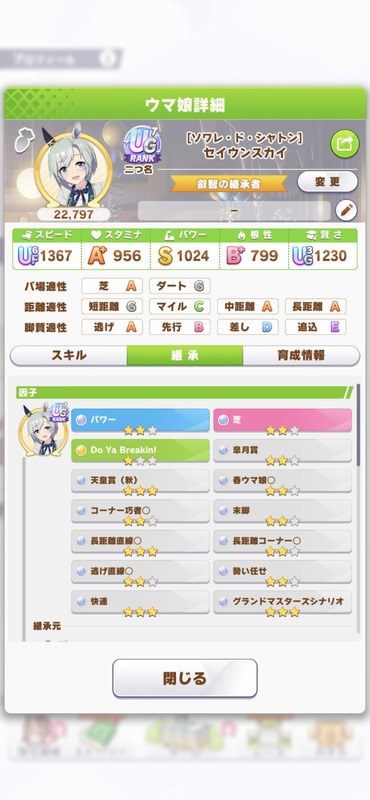Close the dialog with 閉じる
Viewport: 370px width, 800px height.
click(185, 678)
